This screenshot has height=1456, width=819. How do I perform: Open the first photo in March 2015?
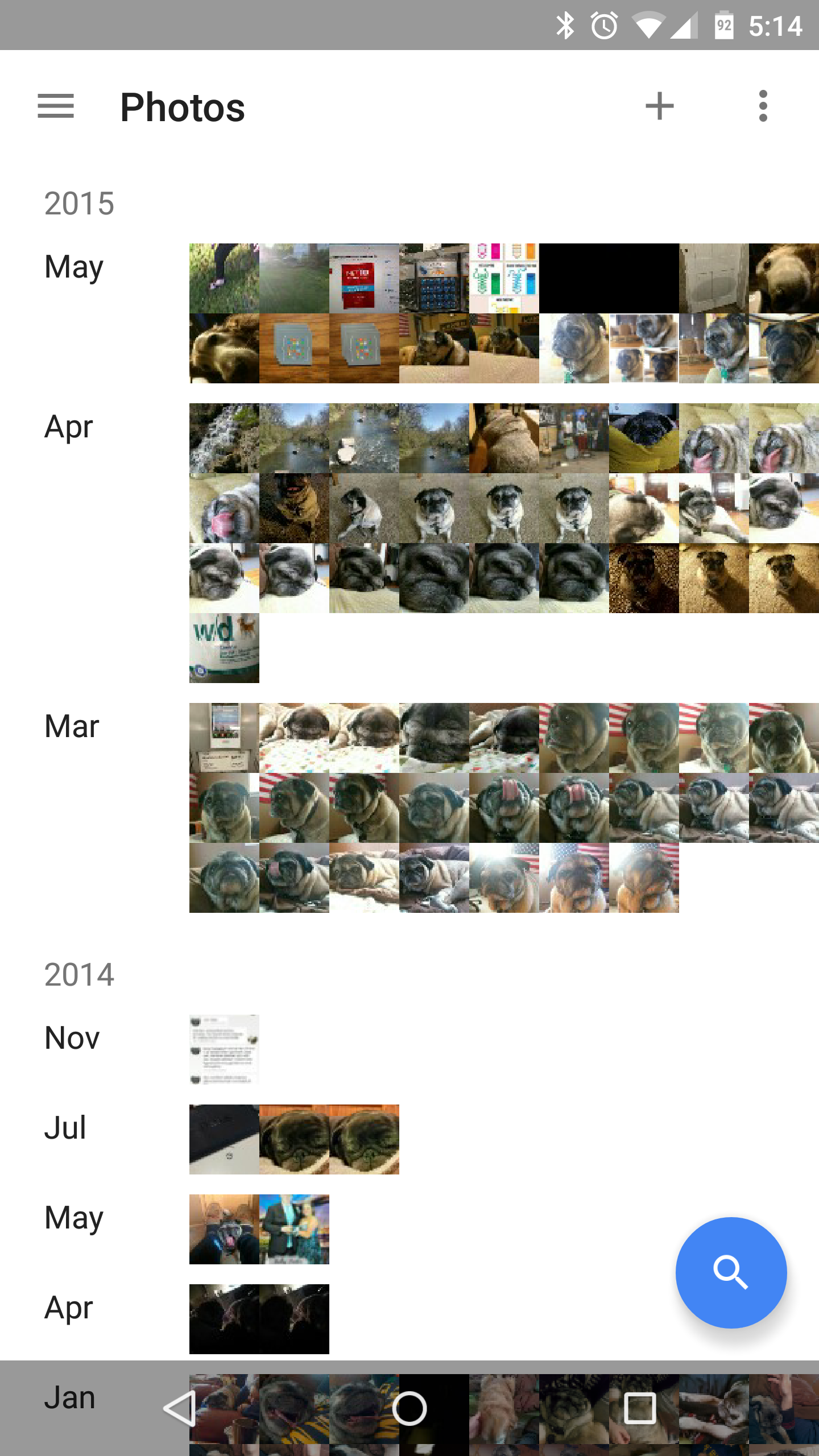pos(224,738)
